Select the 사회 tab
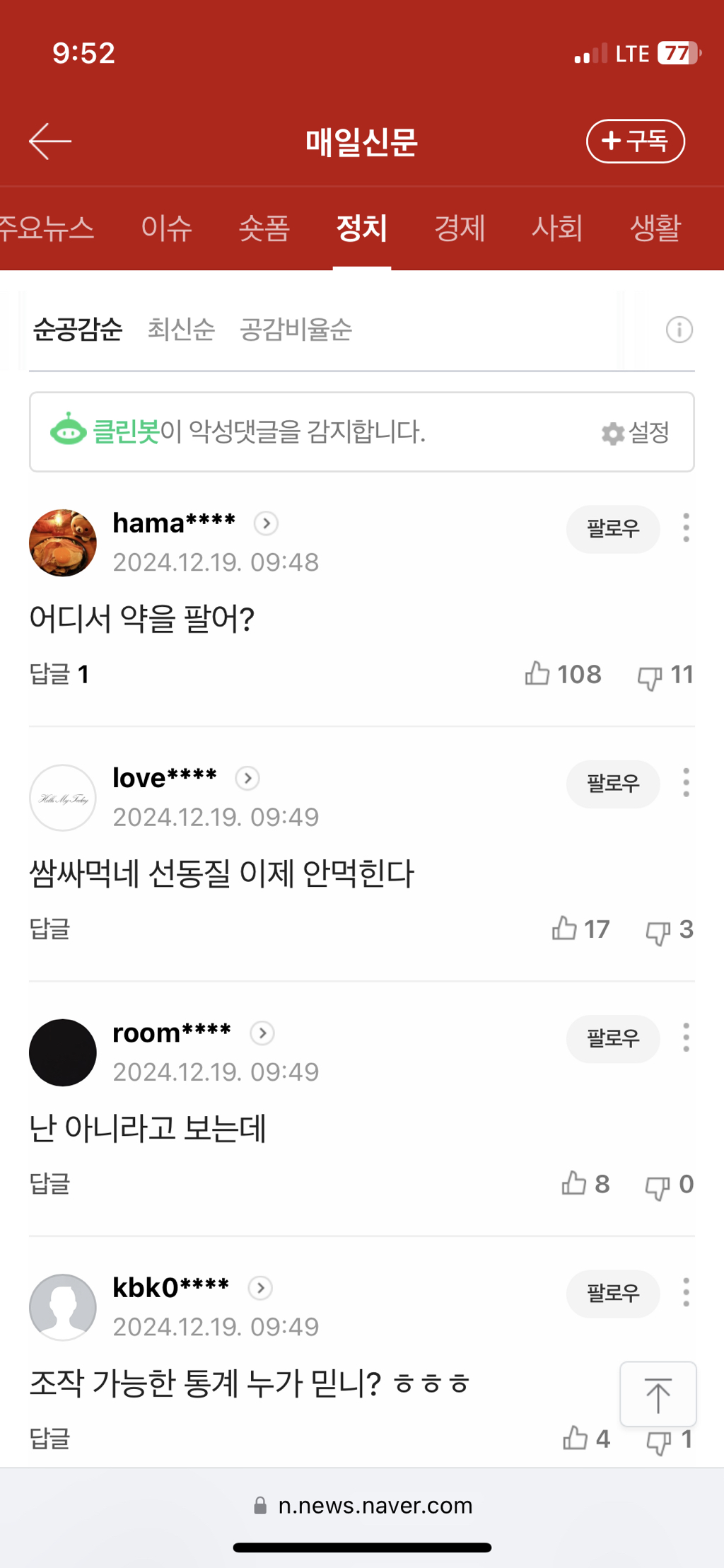The width and height of the screenshot is (724, 1568). point(557,228)
